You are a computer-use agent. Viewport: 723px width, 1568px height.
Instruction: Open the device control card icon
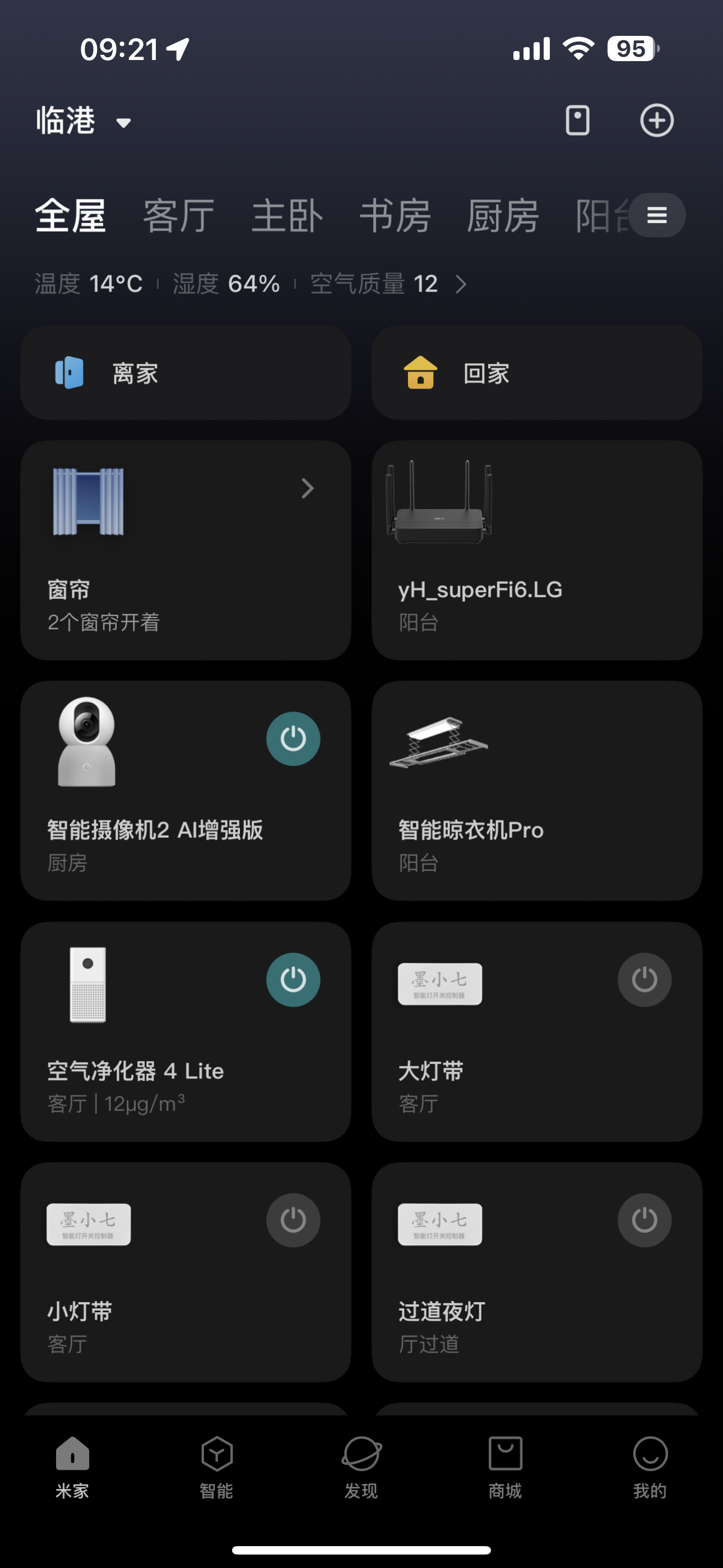click(577, 121)
